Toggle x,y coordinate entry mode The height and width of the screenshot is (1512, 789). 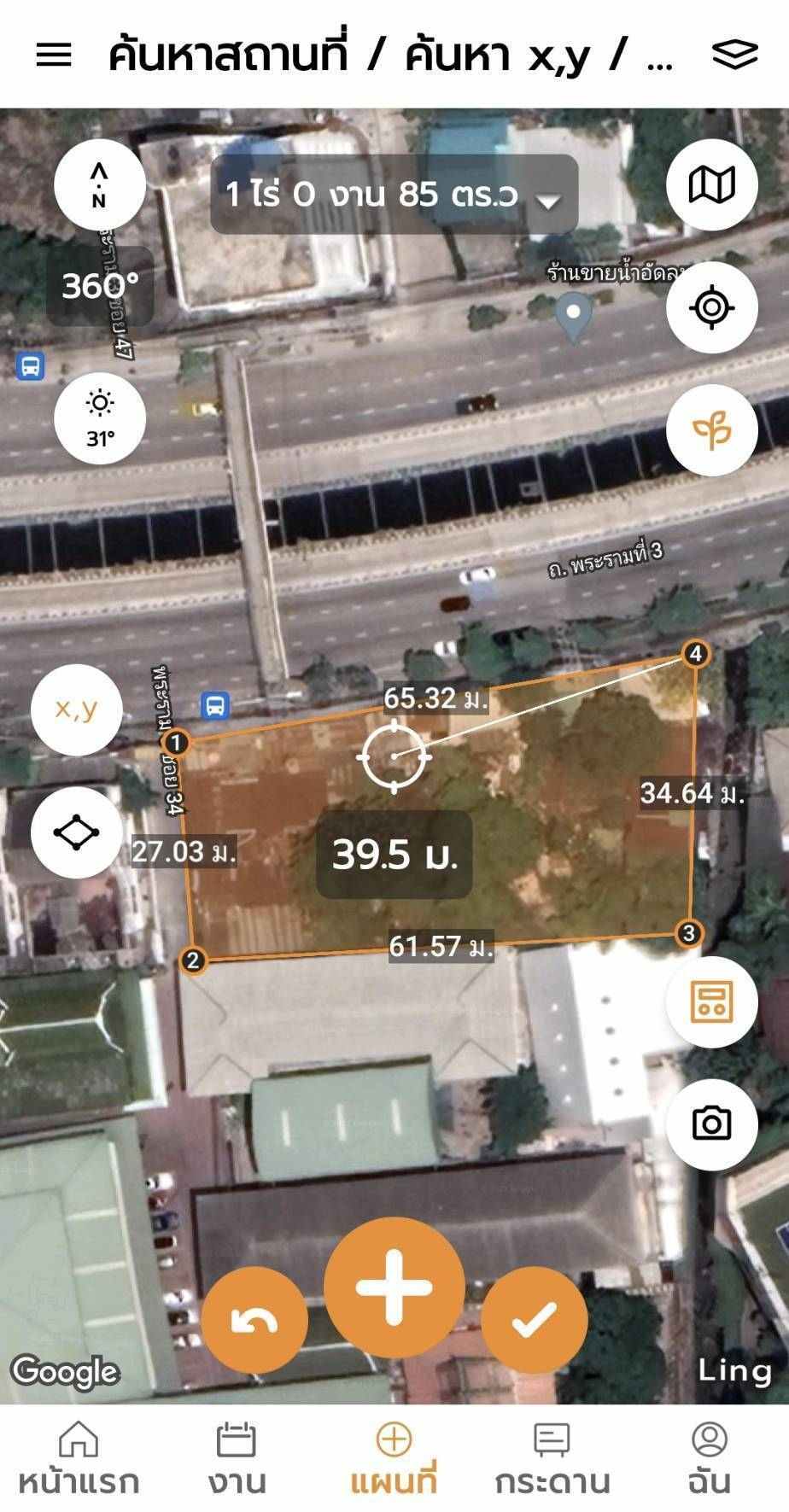point(75,710)
